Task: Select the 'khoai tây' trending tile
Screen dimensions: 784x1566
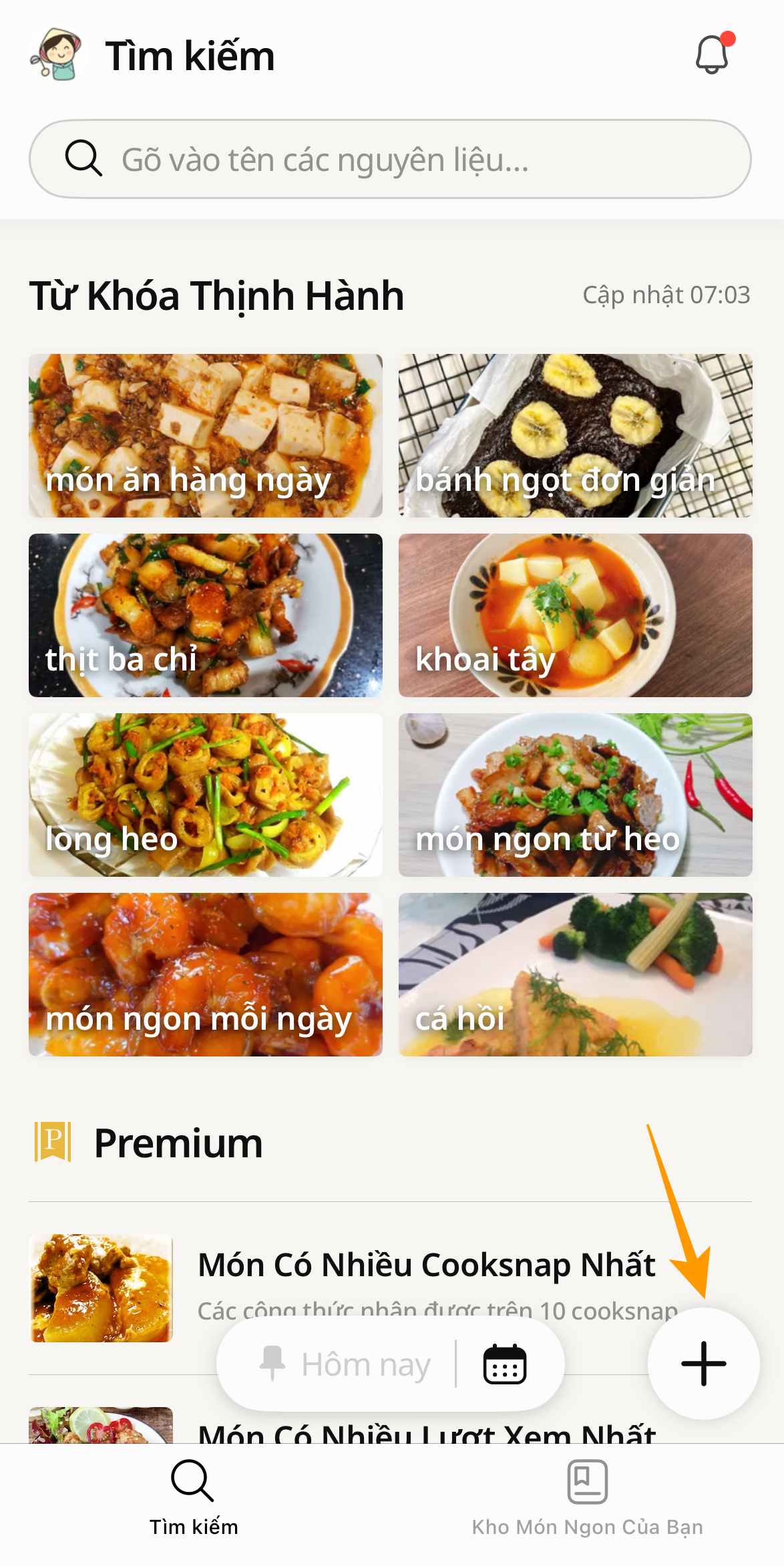Action: [x=575, y=615]
